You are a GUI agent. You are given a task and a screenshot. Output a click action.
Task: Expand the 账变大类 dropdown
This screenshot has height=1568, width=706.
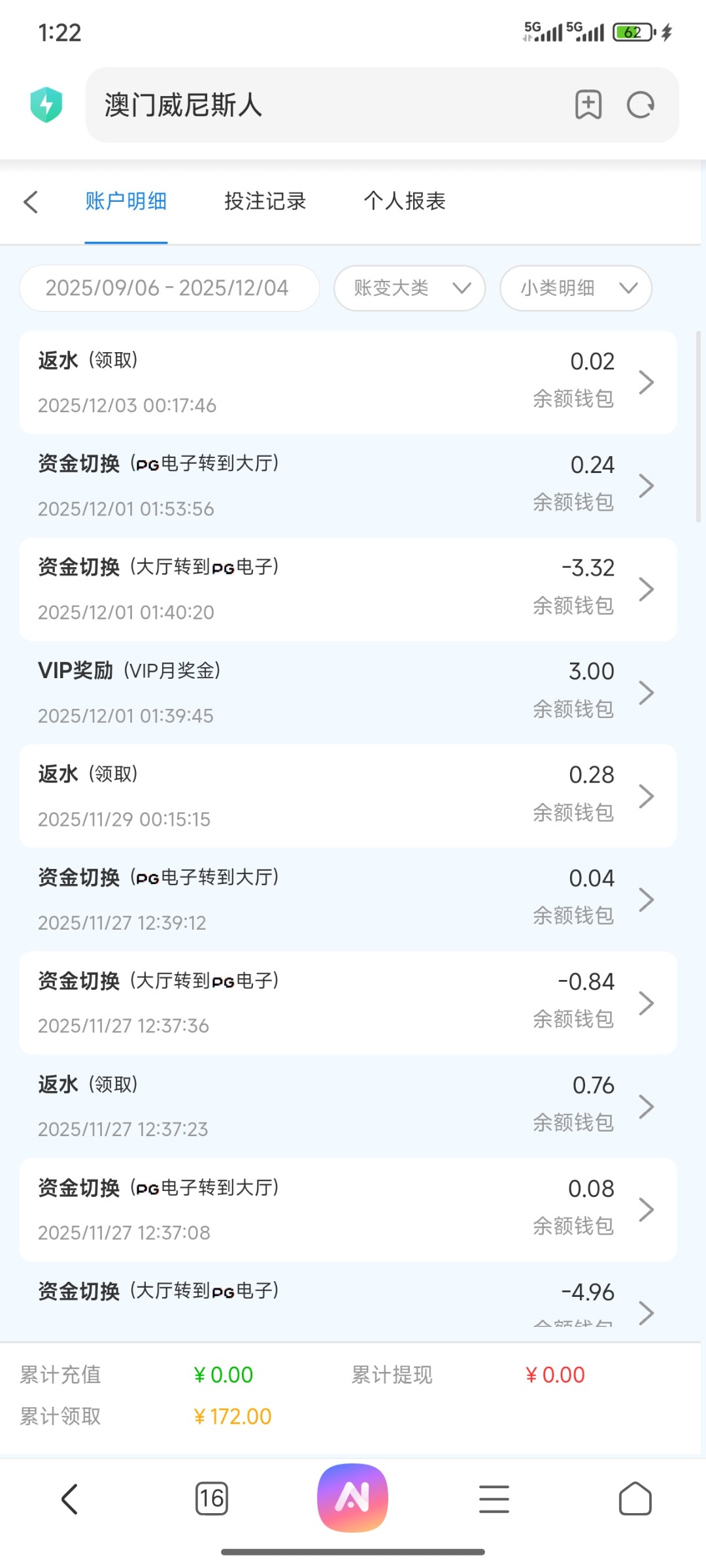tap(409, 288)
